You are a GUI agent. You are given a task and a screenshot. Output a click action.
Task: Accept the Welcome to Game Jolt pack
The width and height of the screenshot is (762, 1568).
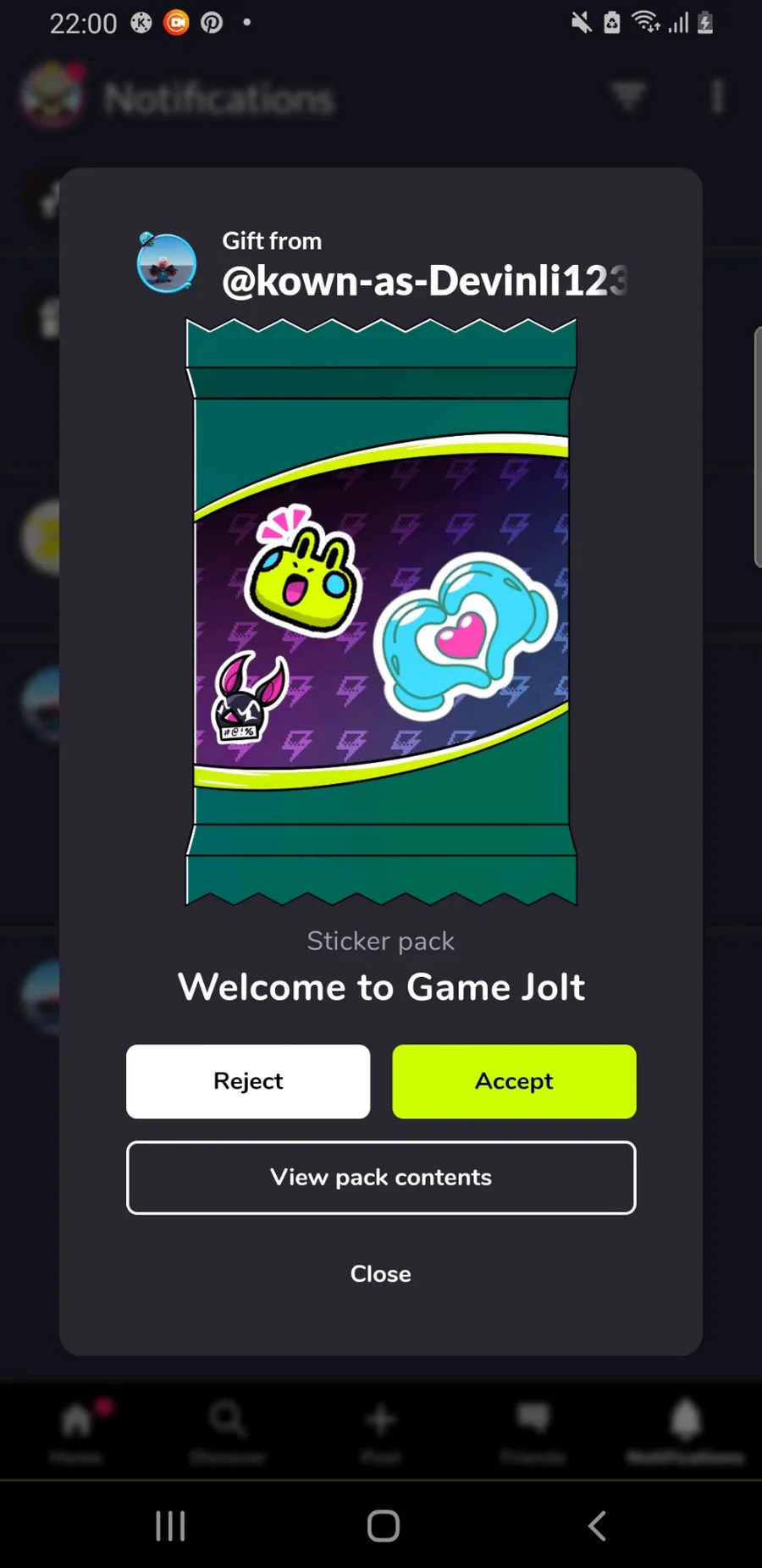pyautogui.click(x=514, y=1081)
